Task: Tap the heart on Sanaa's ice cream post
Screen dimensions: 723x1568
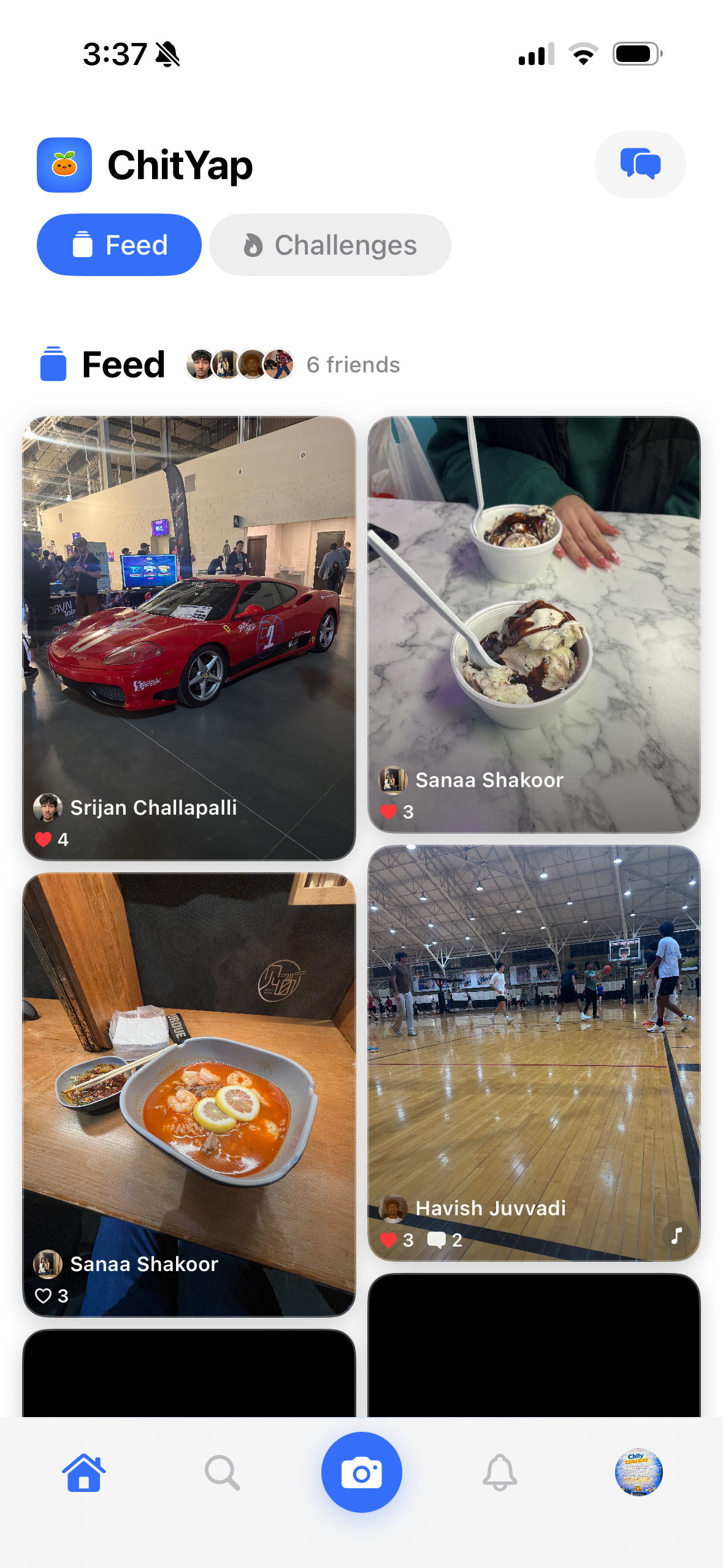Action: [x=388, y=812]
